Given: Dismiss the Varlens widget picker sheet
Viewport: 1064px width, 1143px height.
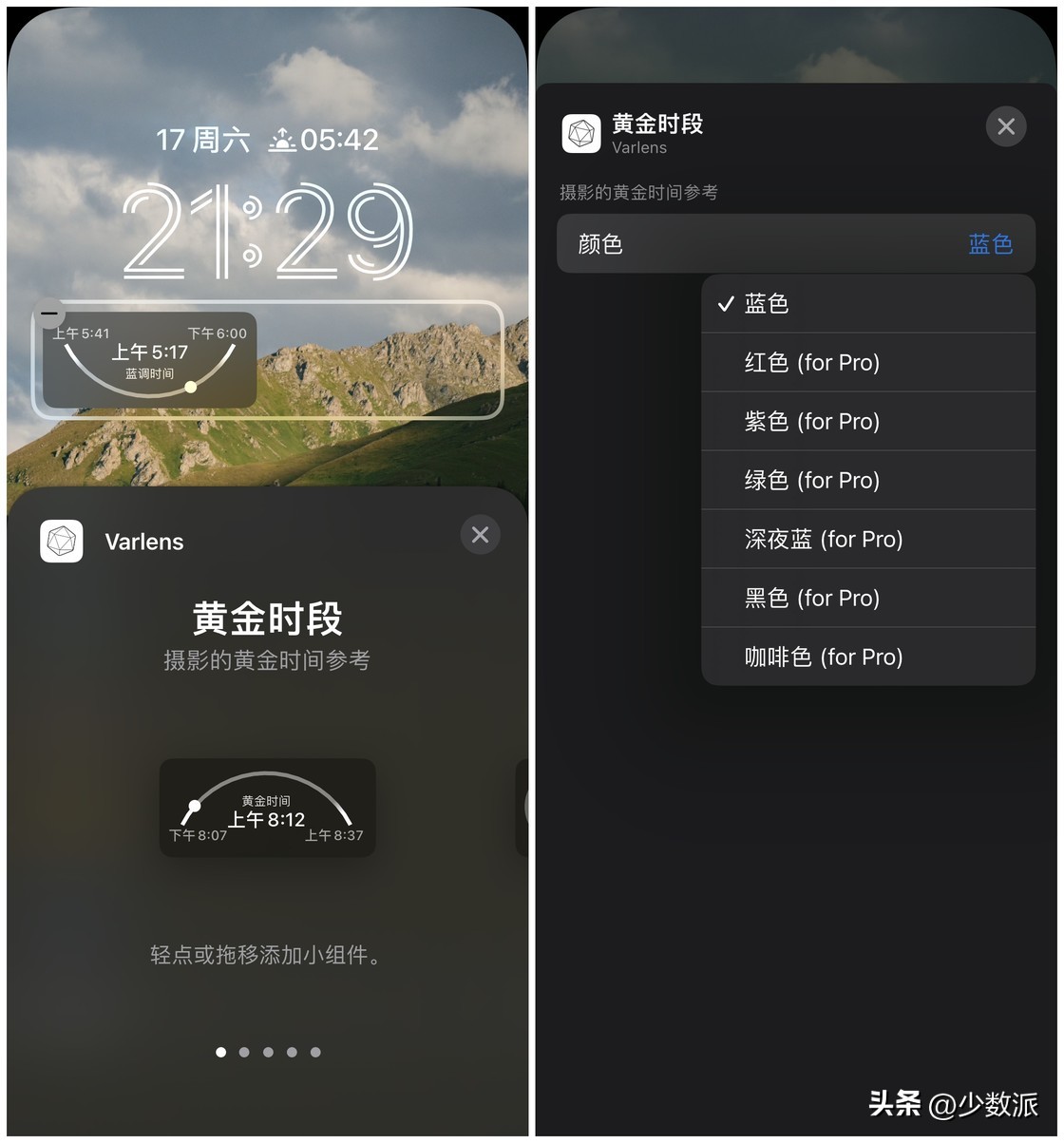Looking at the screenshot, I should [x=480, y=534].
